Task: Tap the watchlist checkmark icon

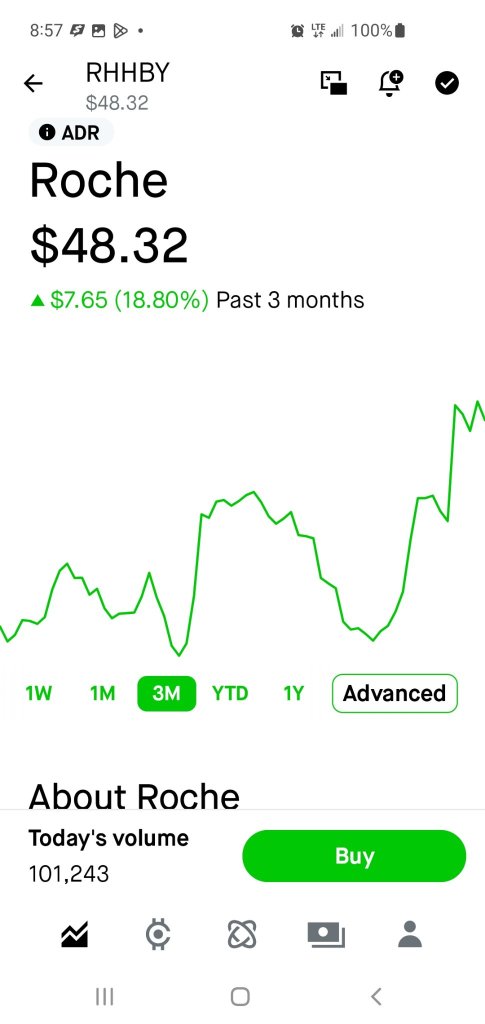Action: click(447, 83)
